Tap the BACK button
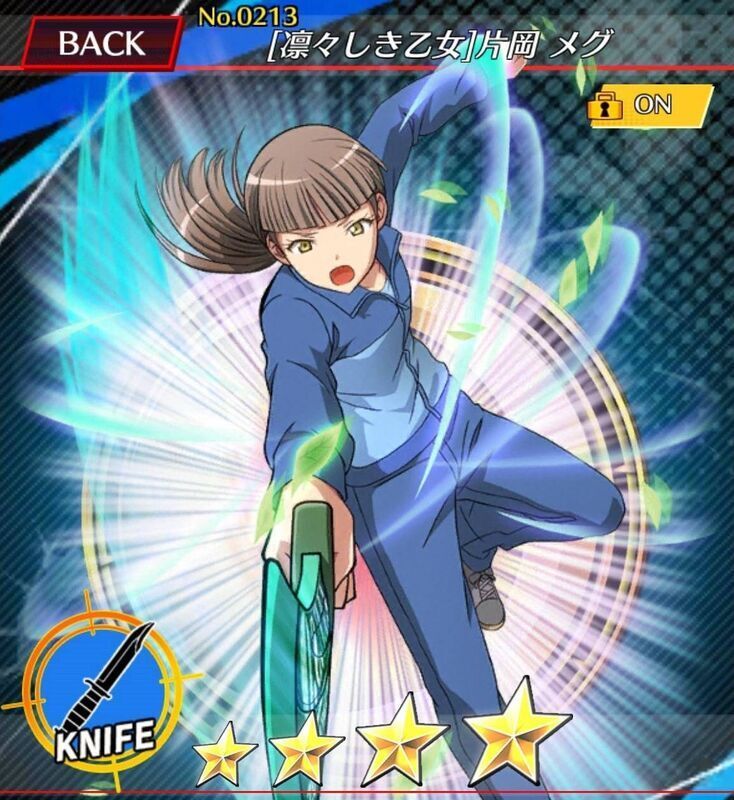This screenshot has height=800, width=734. click(100, 45)
